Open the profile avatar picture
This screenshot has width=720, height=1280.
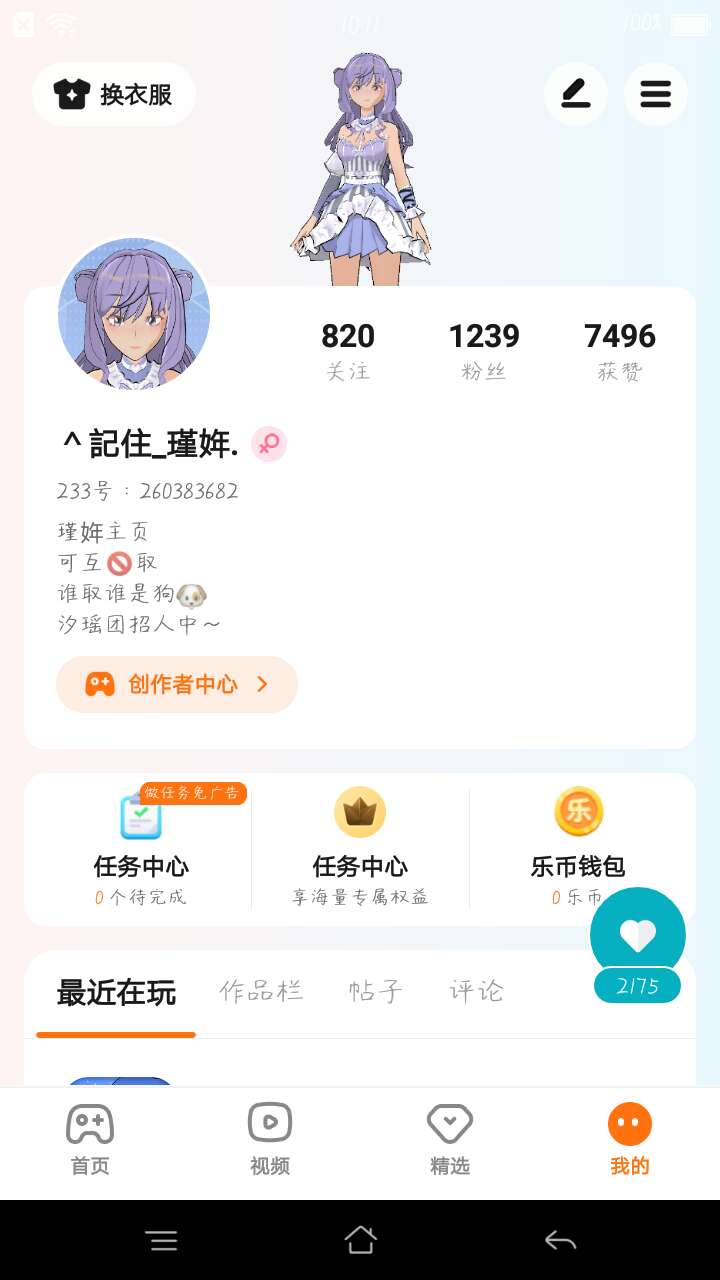(134, 314)
